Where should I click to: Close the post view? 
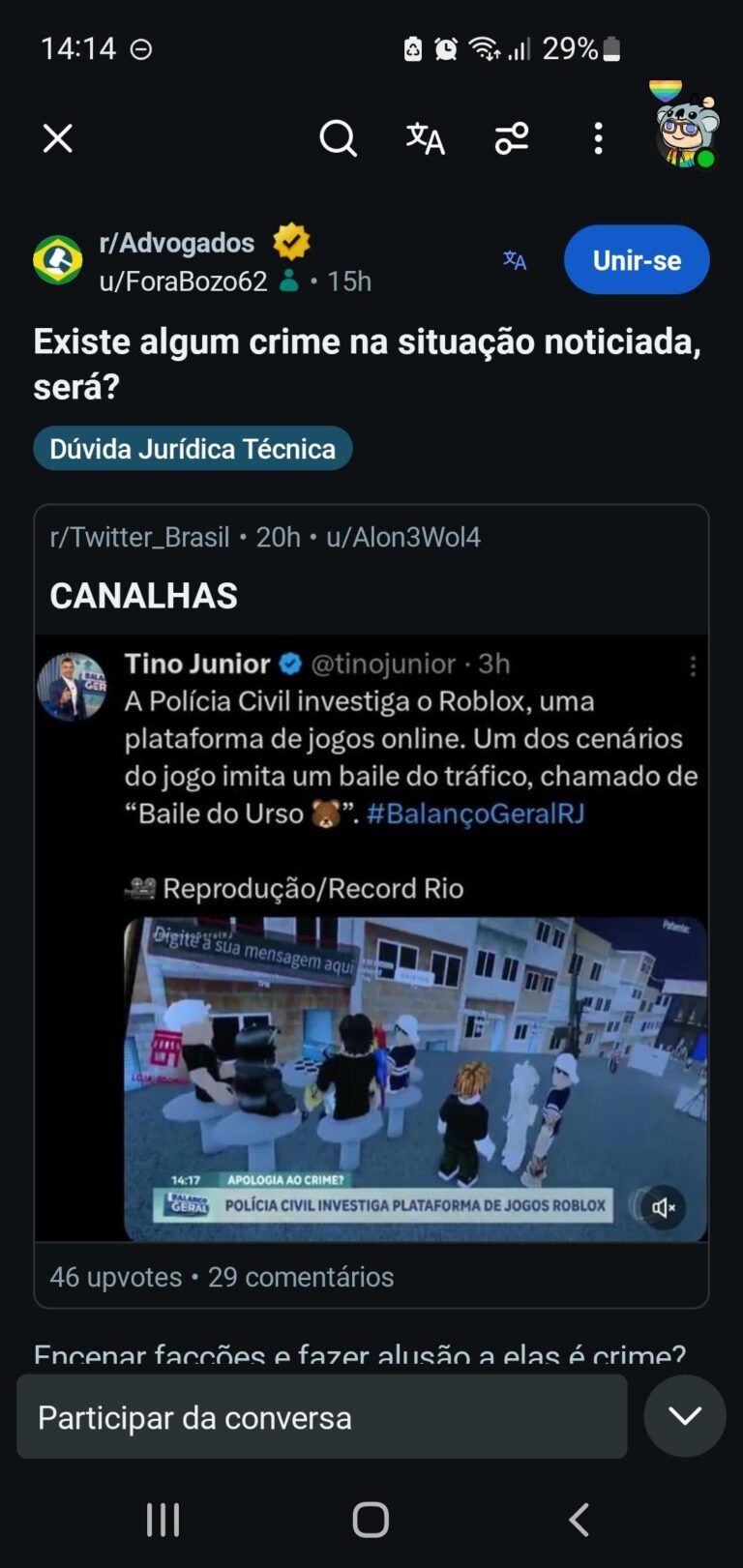[x=58, y=138]
